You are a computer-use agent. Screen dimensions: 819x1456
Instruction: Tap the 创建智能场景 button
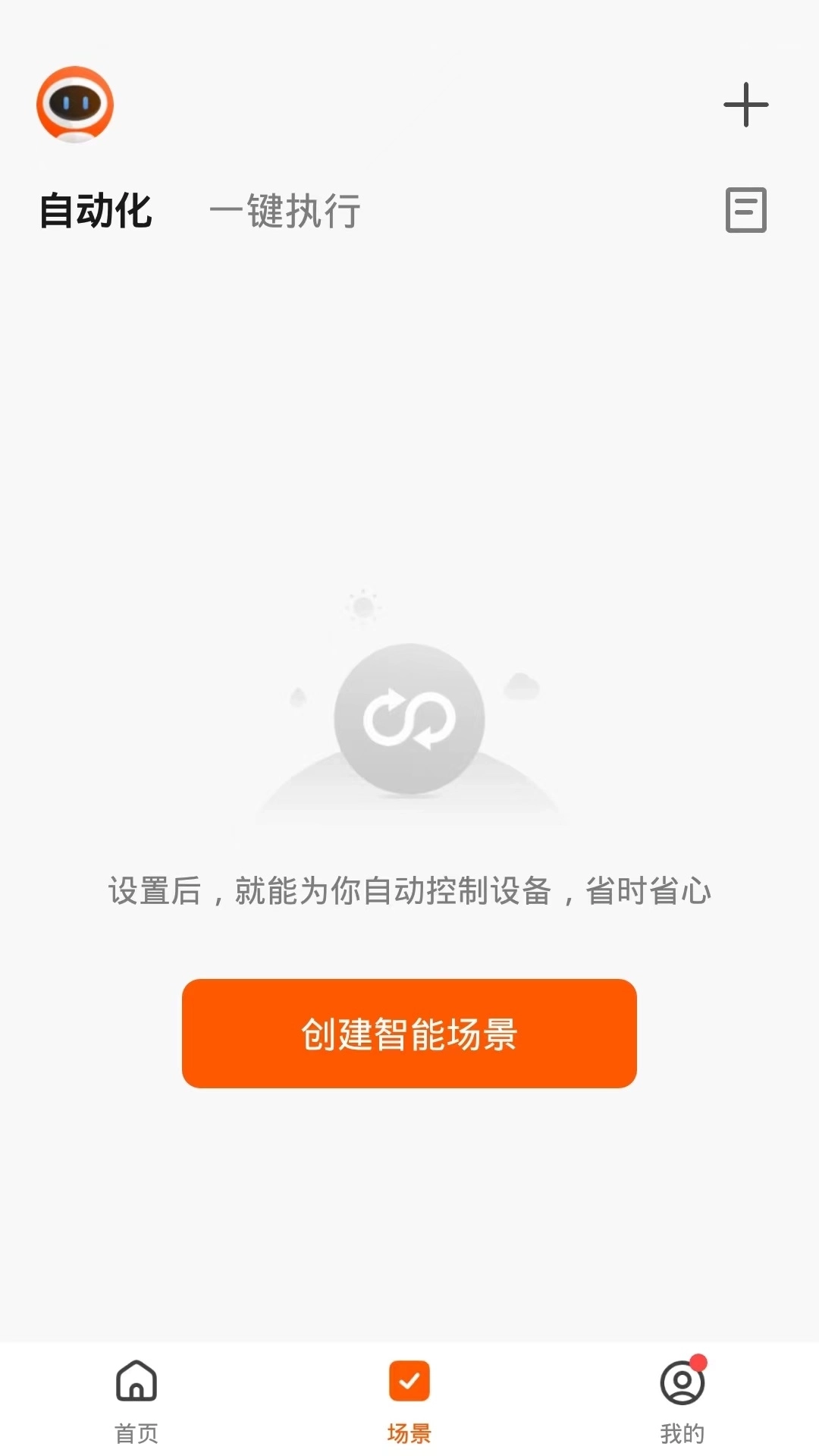tap(409, 1033)
